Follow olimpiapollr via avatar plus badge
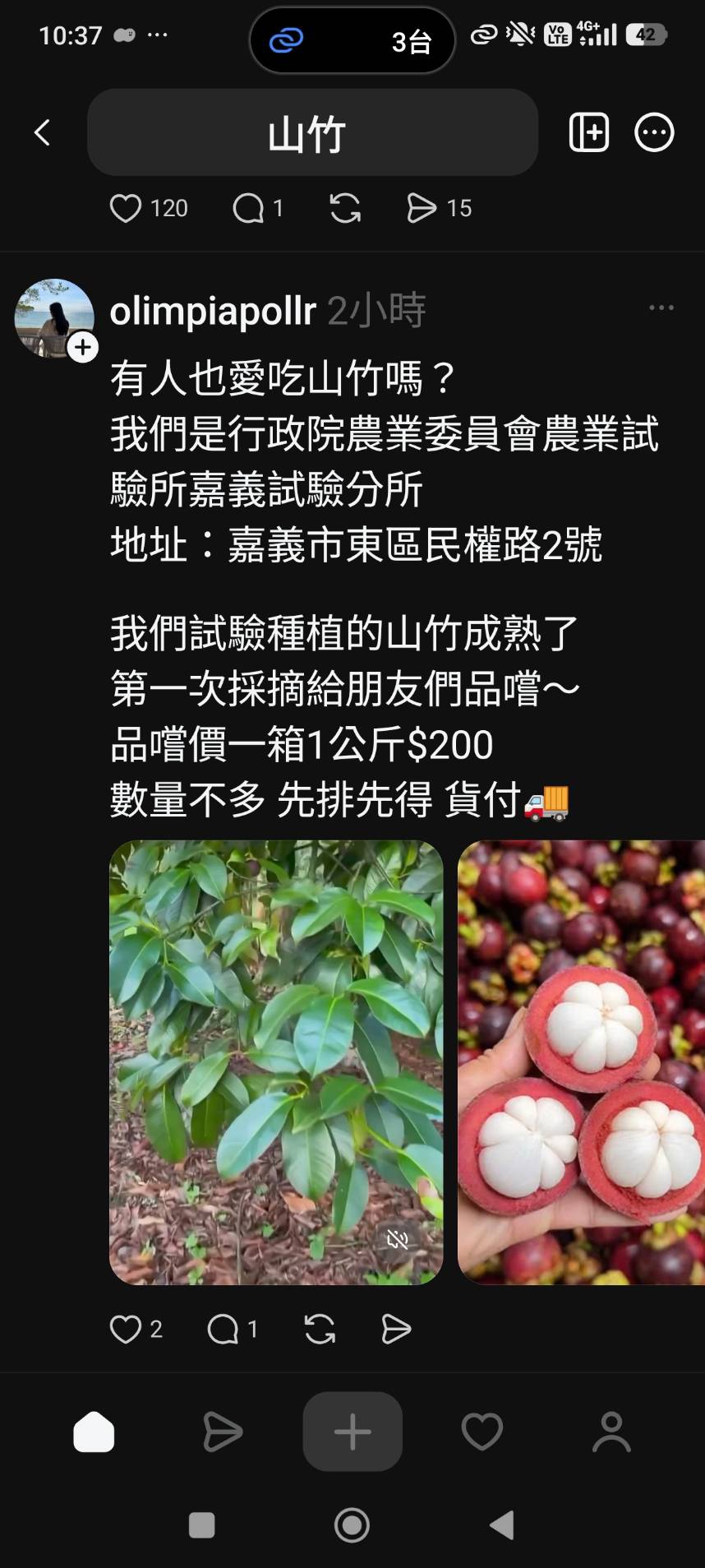705x1568 pixels. pyautogui.click(x=82, y=347)
